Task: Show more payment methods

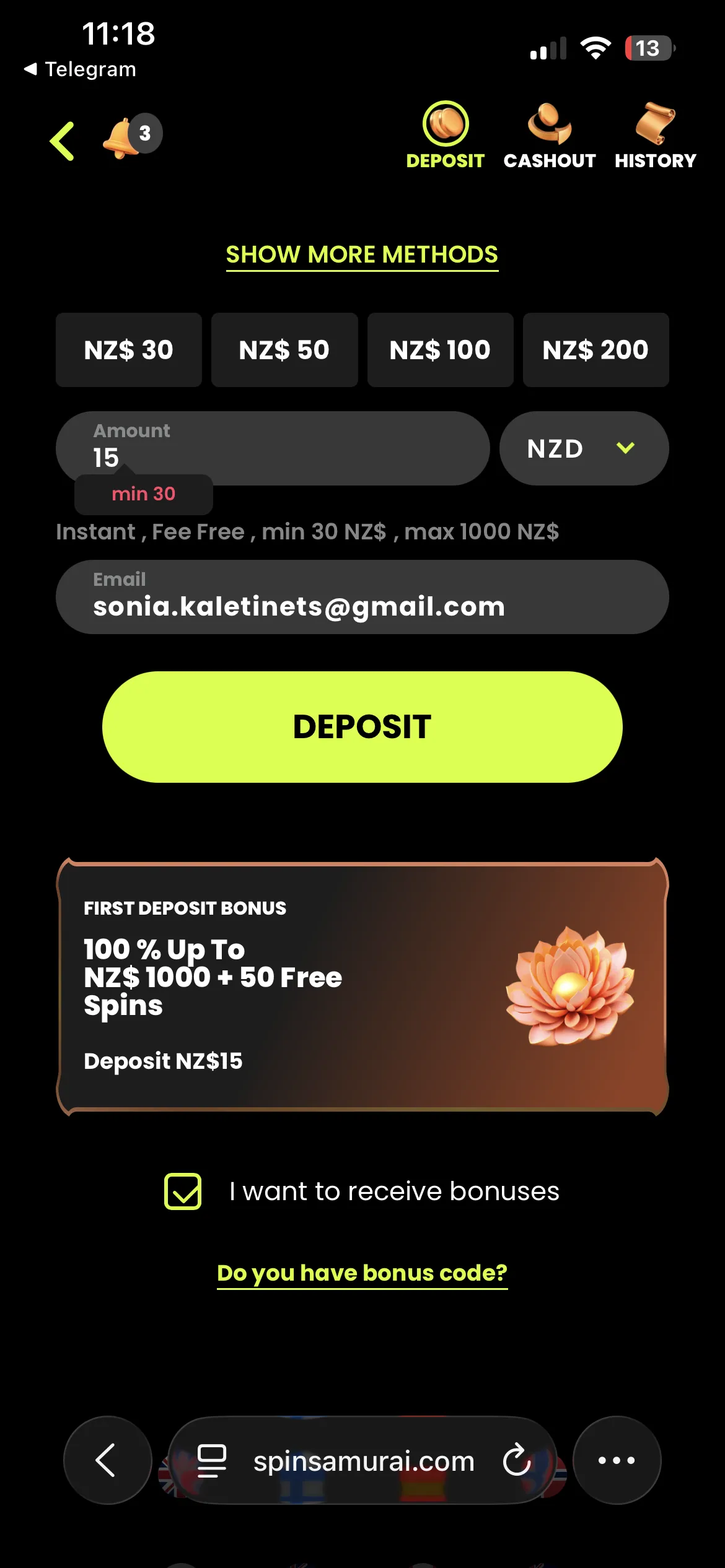Action: tap(362, 255)
